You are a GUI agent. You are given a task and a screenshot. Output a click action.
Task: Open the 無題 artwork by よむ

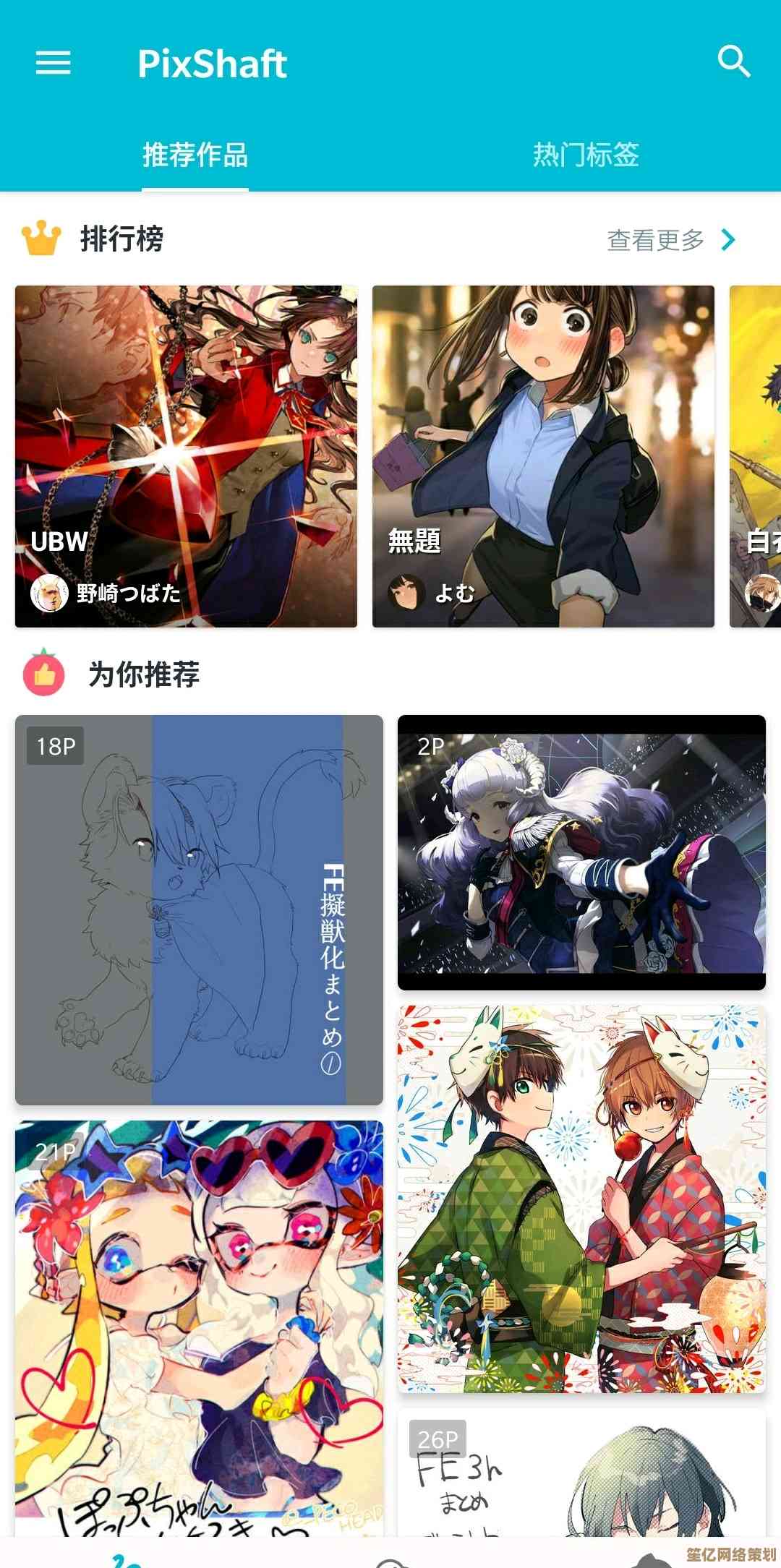pos(543,455)
